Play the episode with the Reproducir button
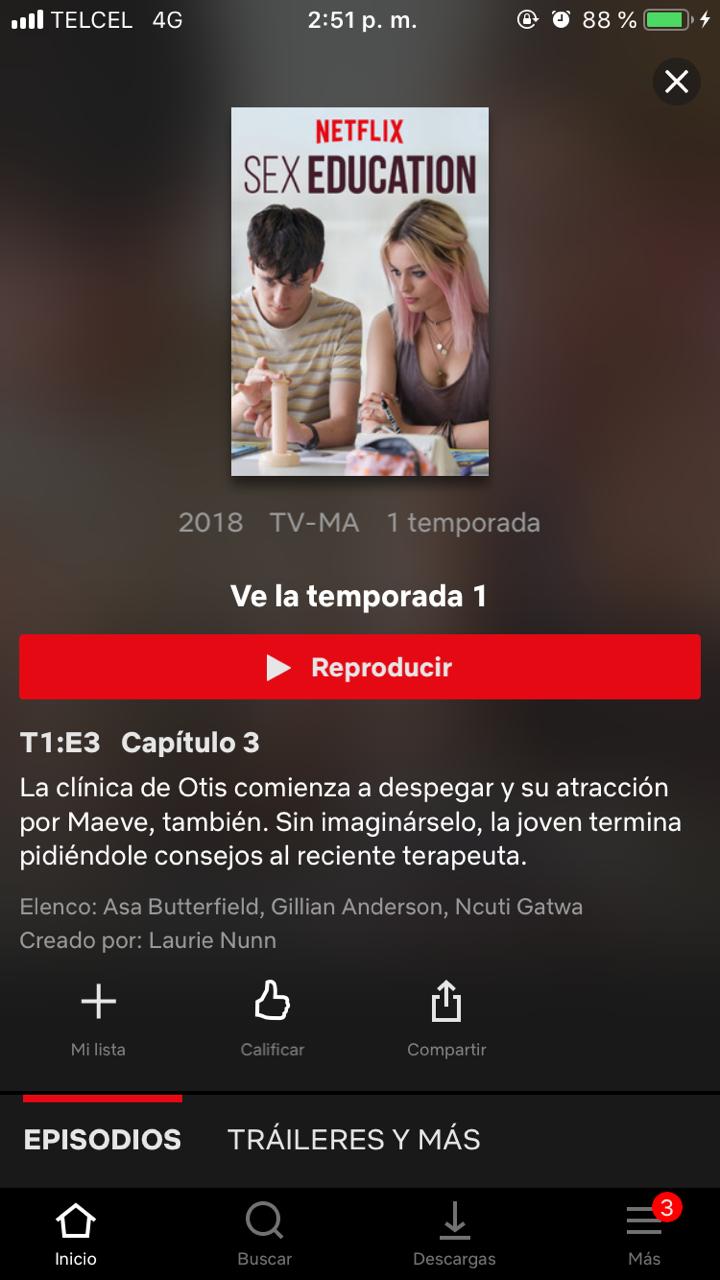Image resolution: width=720 pixels, height=1280 pixels. 360,667
